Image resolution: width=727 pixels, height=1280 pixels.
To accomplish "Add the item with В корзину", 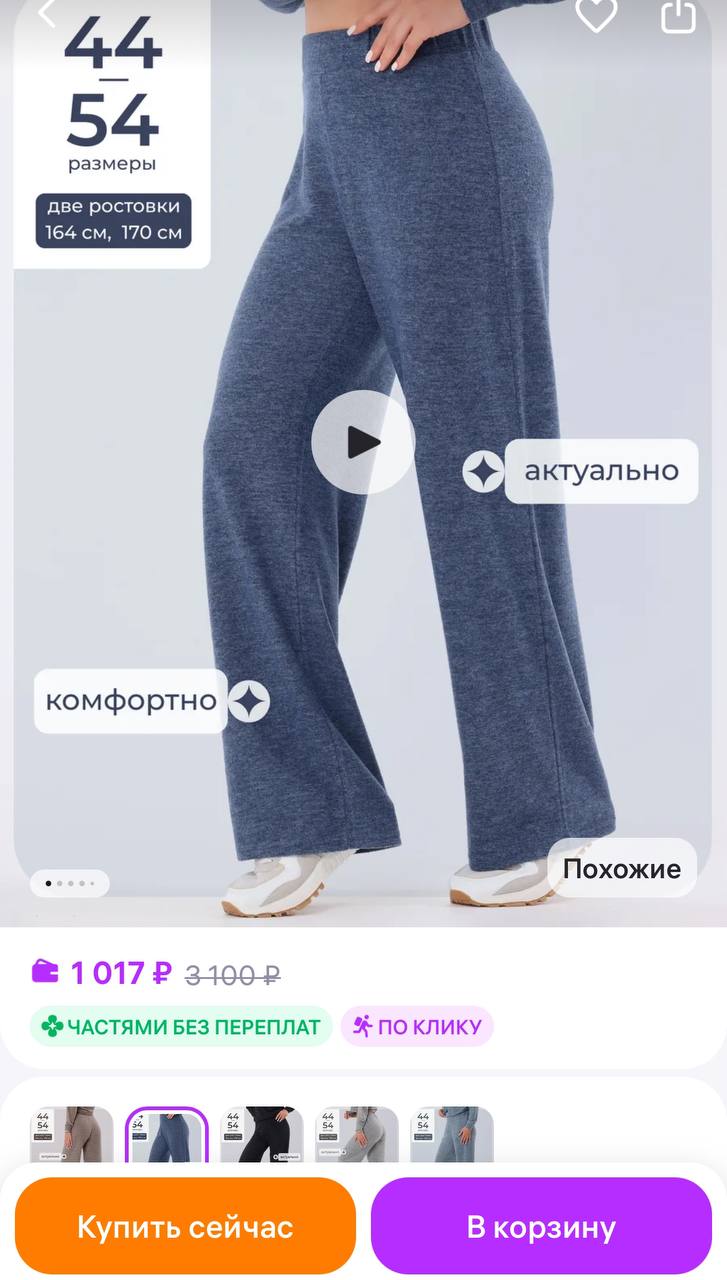I will pyautogui.click(x=541, y=1226).
